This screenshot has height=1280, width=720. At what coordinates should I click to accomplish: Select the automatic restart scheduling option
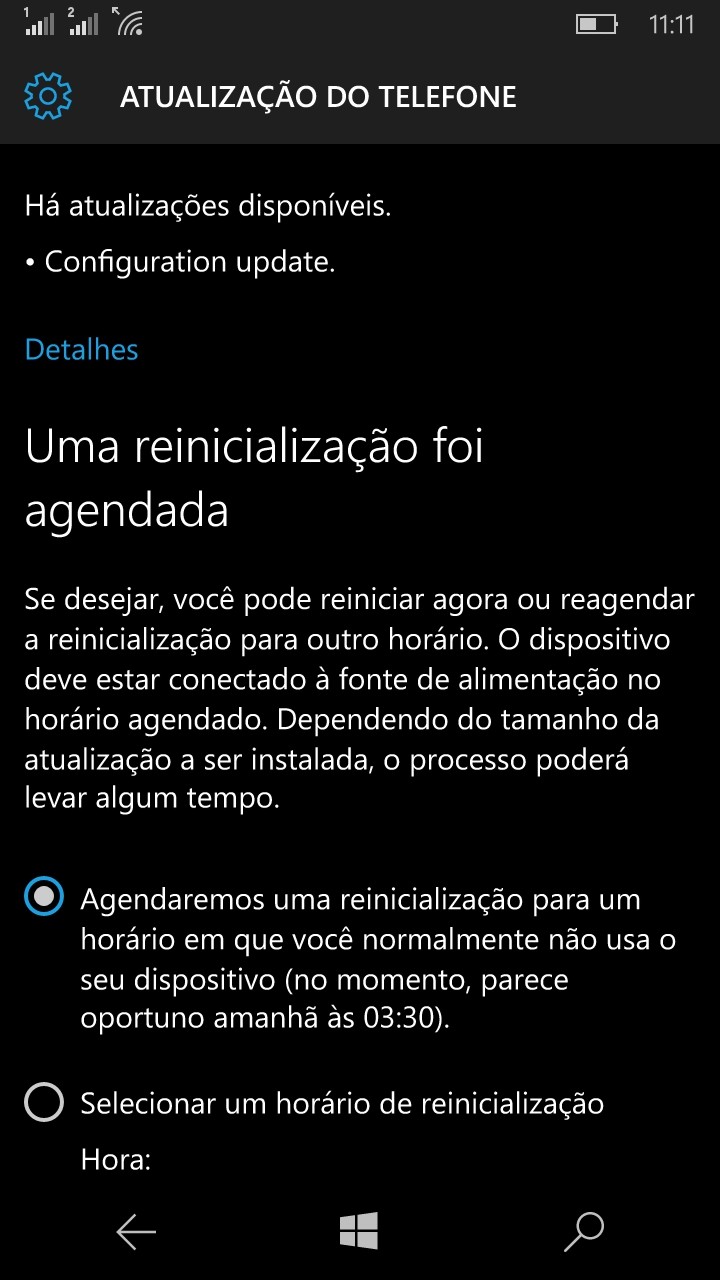point(45,897)
